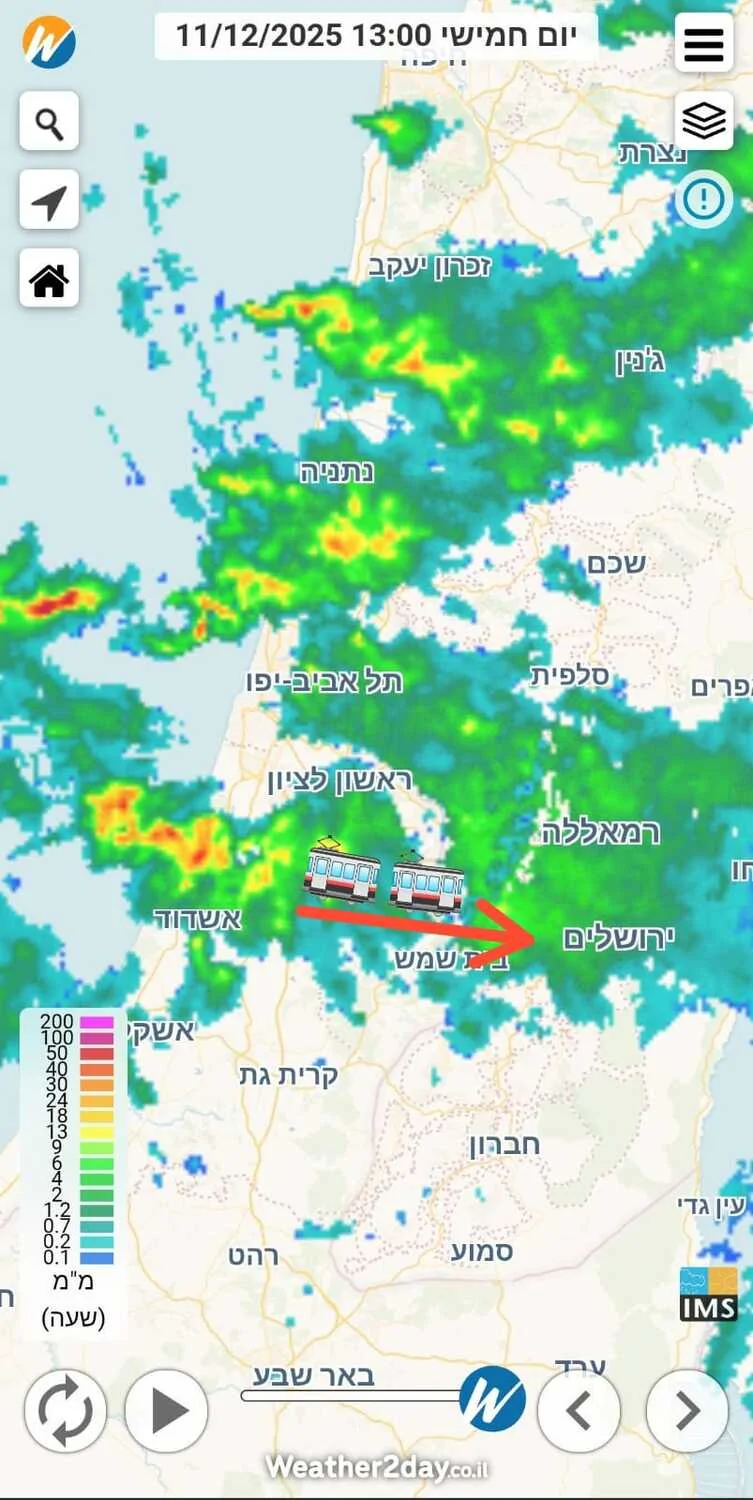
Task: Center map on my location
Action: point(49,200)
